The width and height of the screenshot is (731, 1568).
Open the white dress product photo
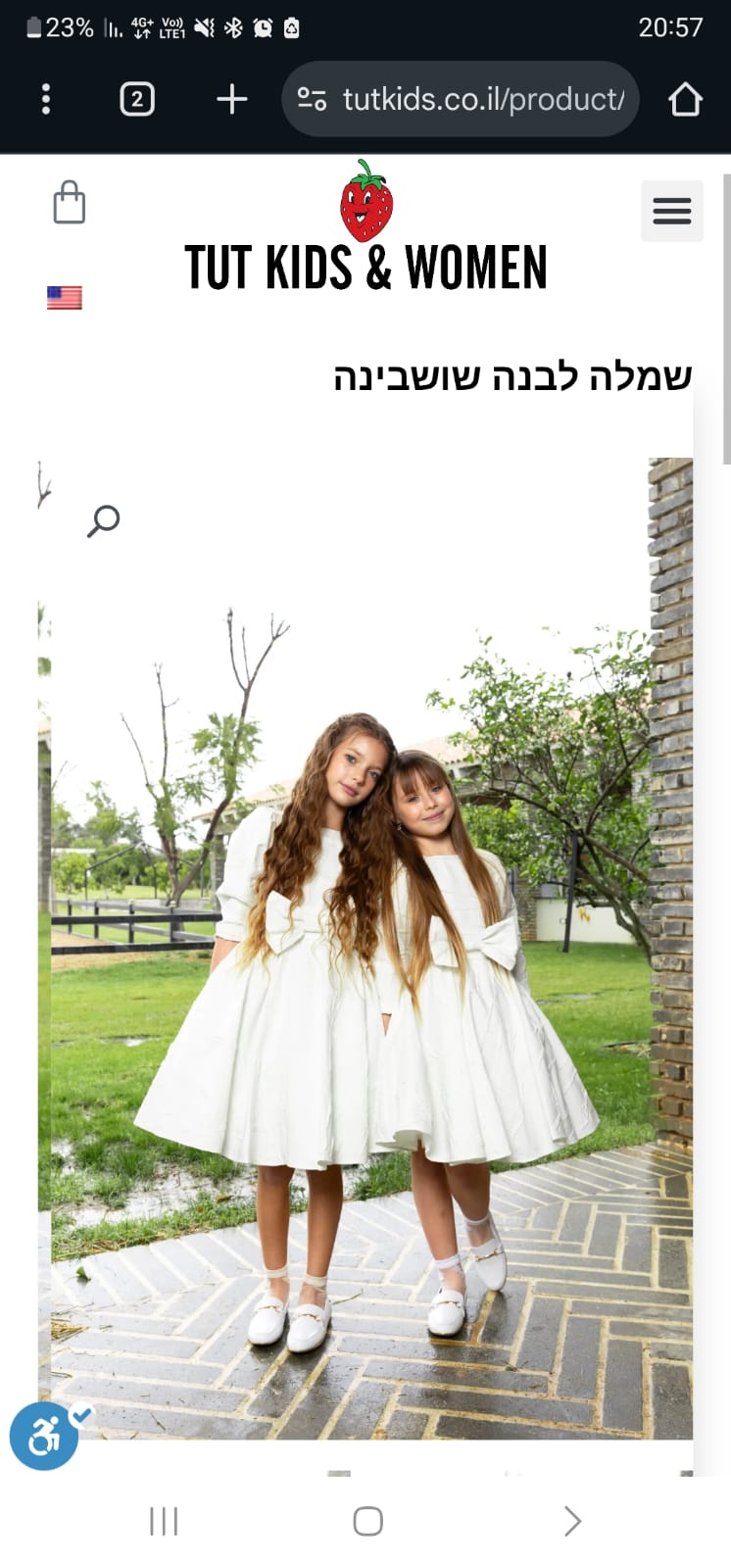click(372, 980)
